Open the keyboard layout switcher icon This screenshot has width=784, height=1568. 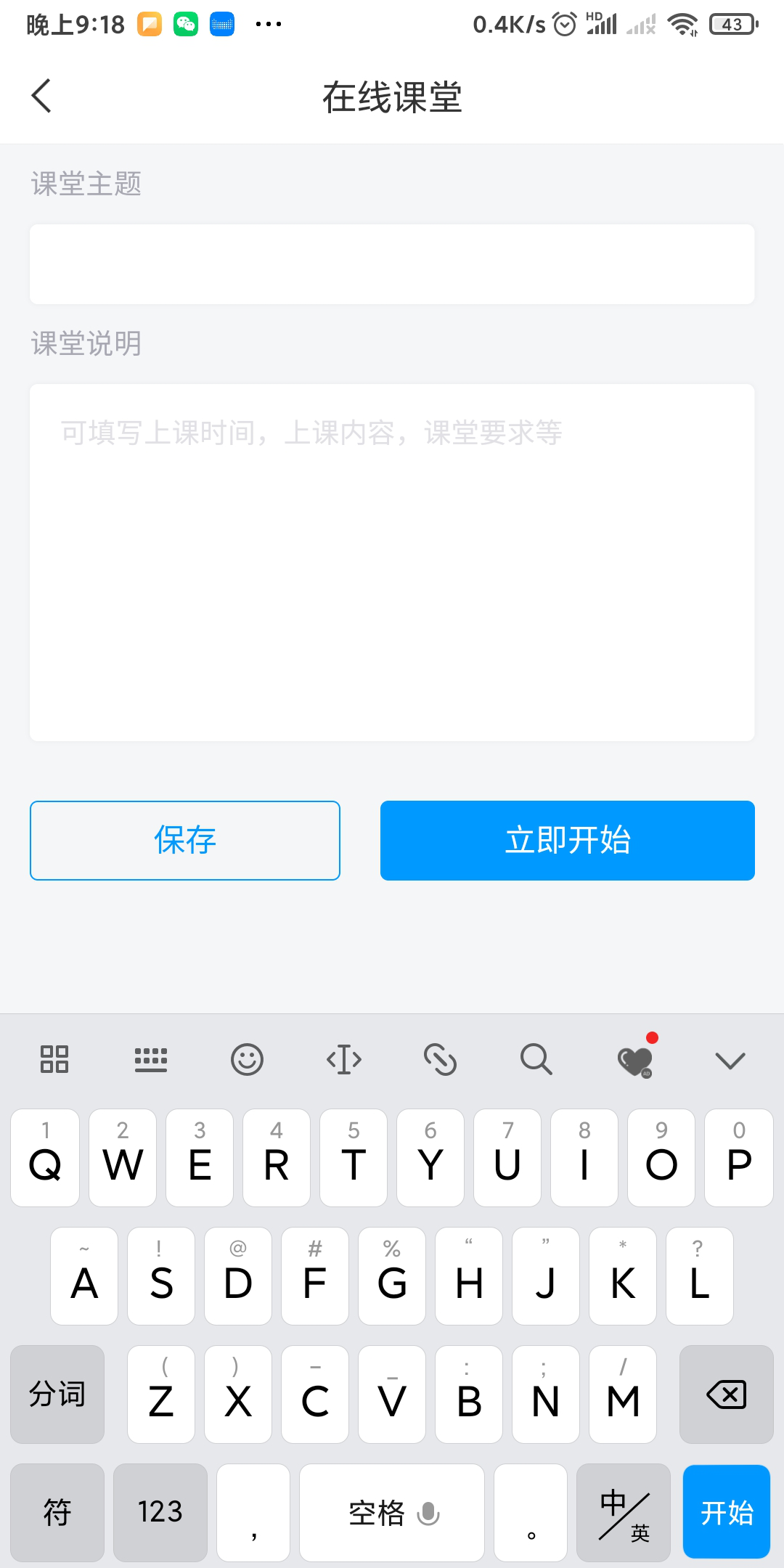151,1060
